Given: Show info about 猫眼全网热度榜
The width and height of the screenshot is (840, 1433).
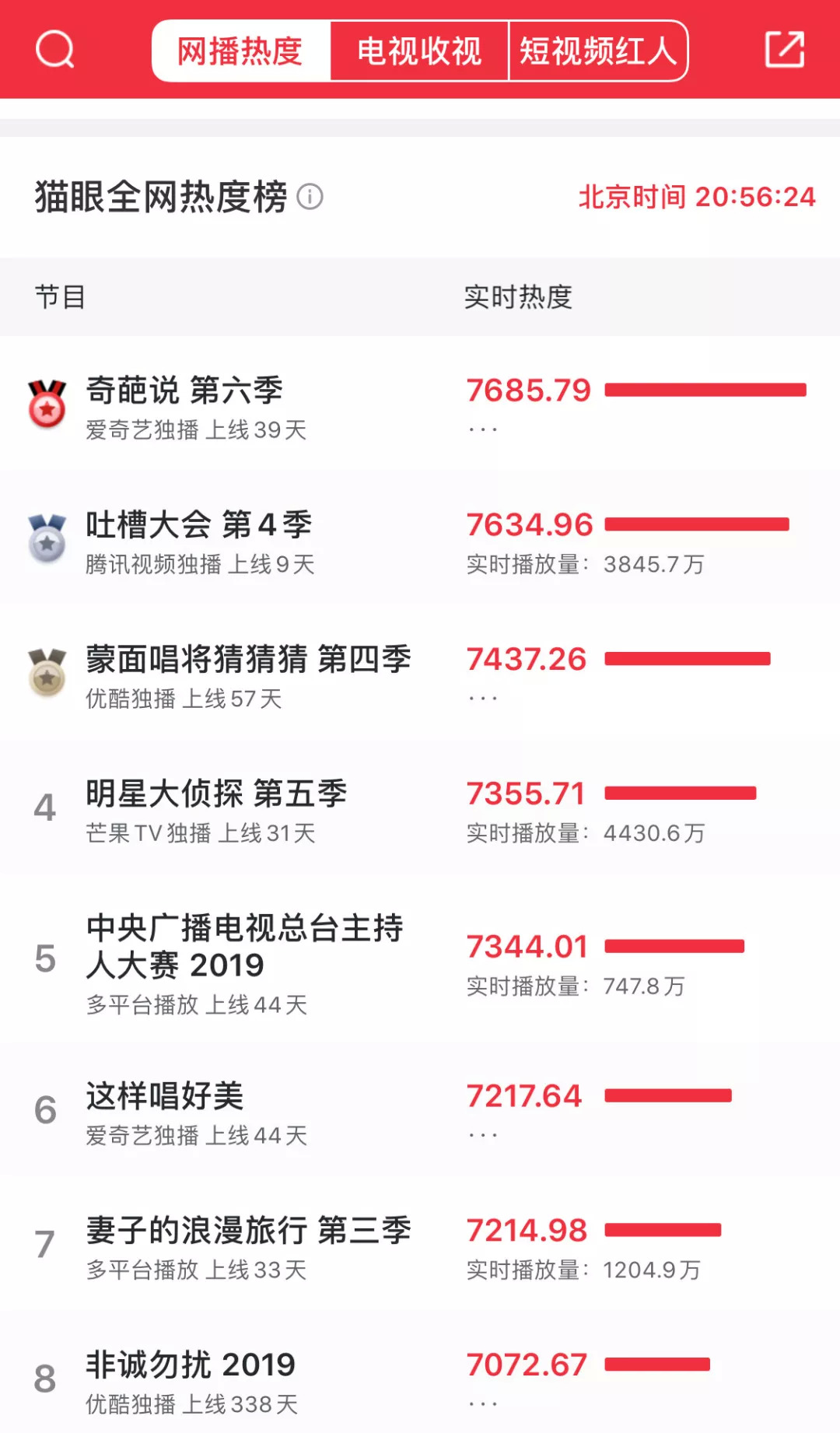Looking at the screenshot, I should coord(310,197).
